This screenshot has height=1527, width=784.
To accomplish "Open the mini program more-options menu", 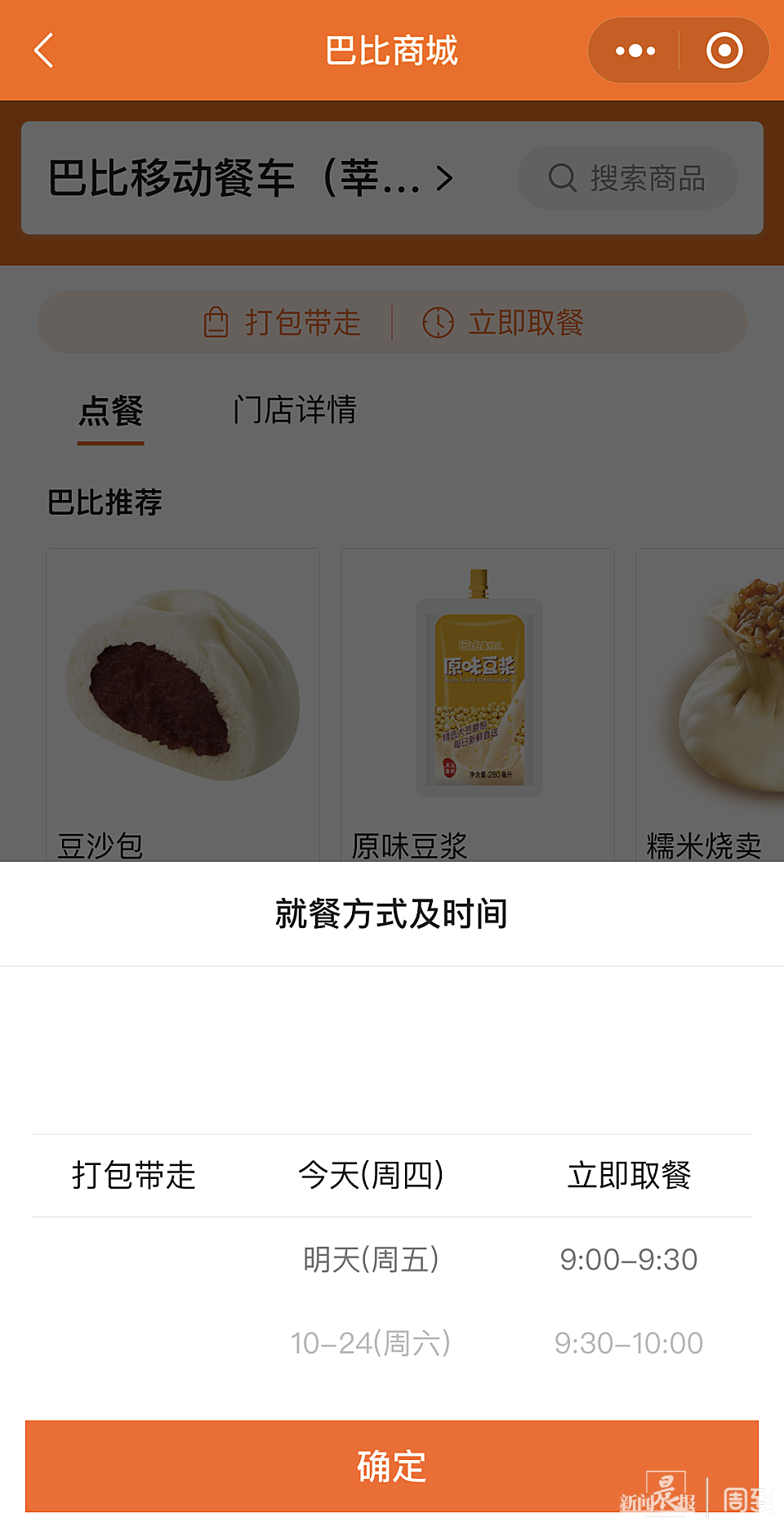I will pos(635,51).
